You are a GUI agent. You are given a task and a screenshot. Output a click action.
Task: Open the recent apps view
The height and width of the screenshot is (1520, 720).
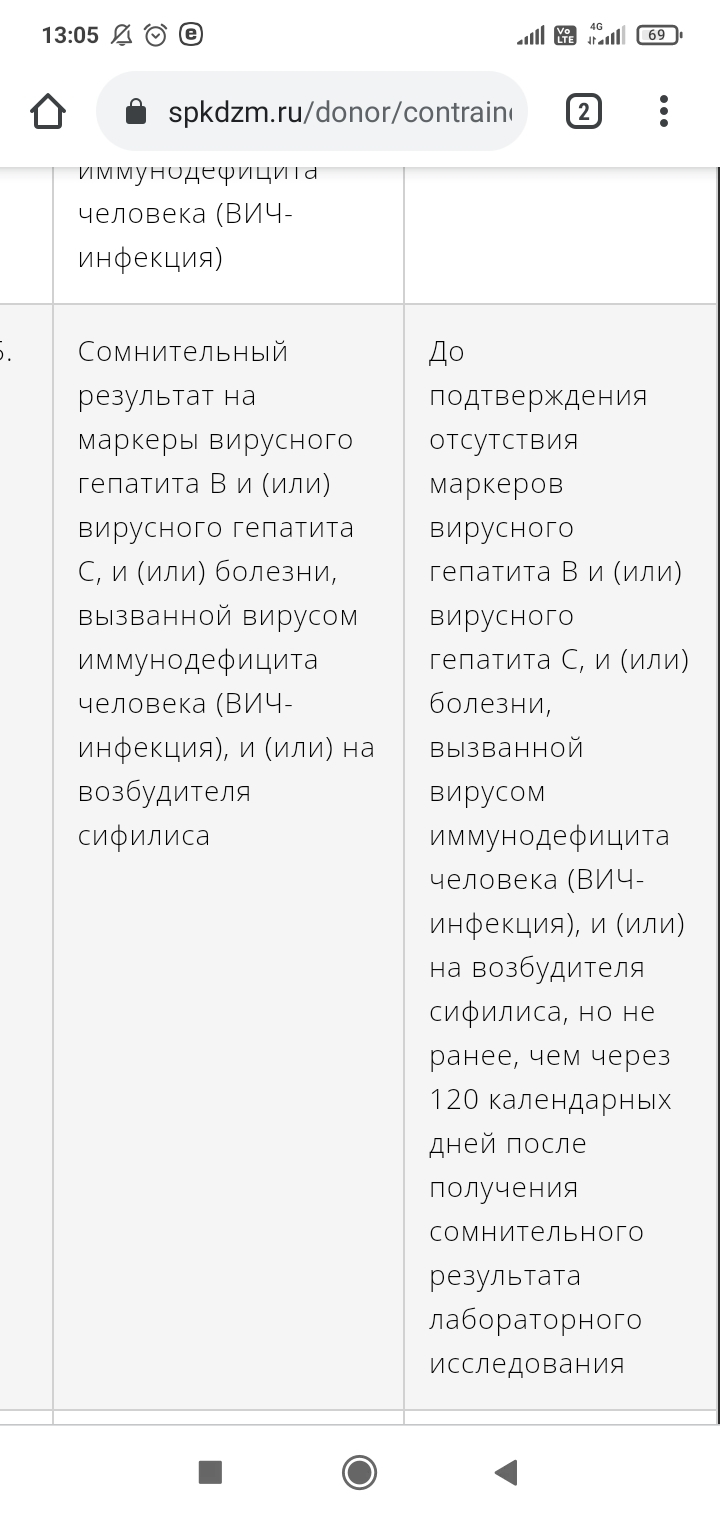[210, 1471]
